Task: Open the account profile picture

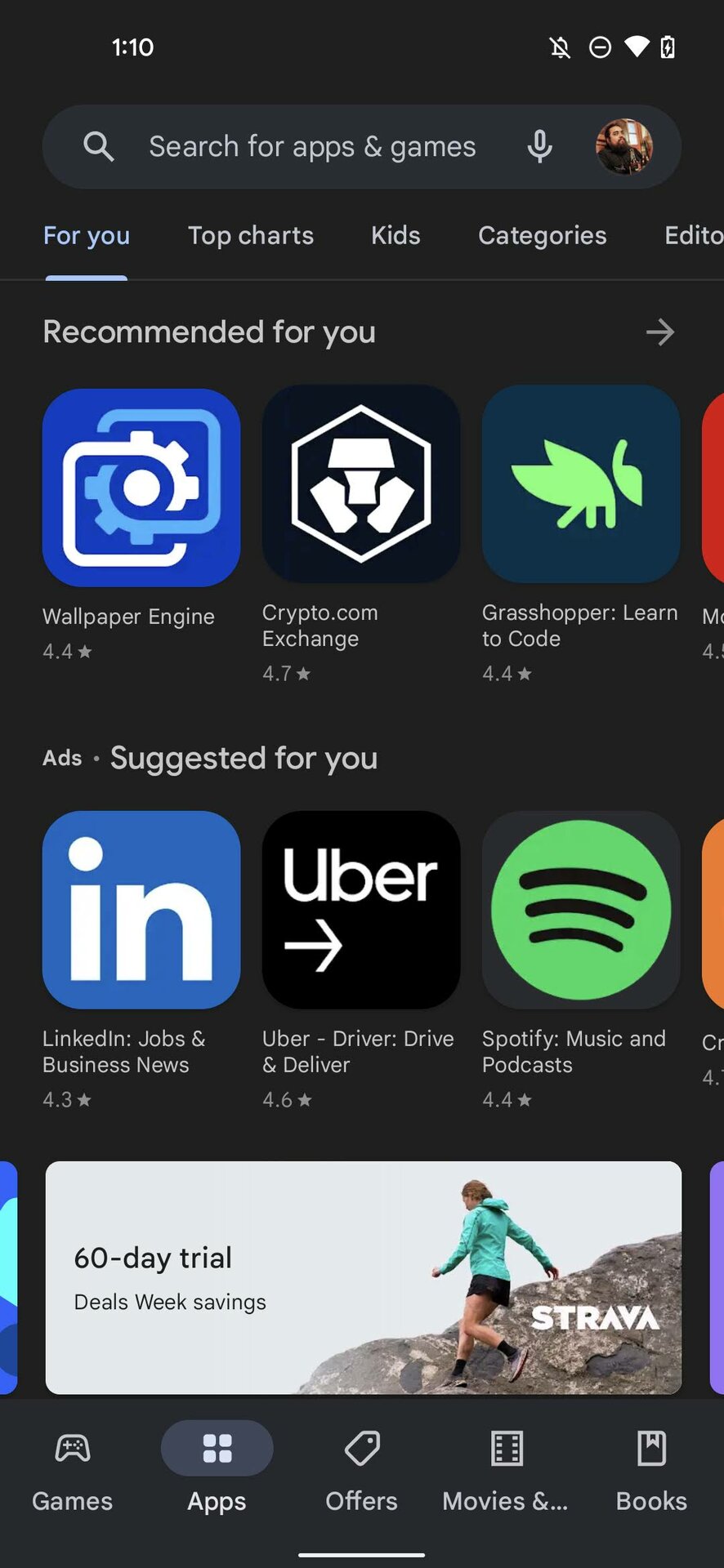Action: pyautogui.click(x=624, y=147)
